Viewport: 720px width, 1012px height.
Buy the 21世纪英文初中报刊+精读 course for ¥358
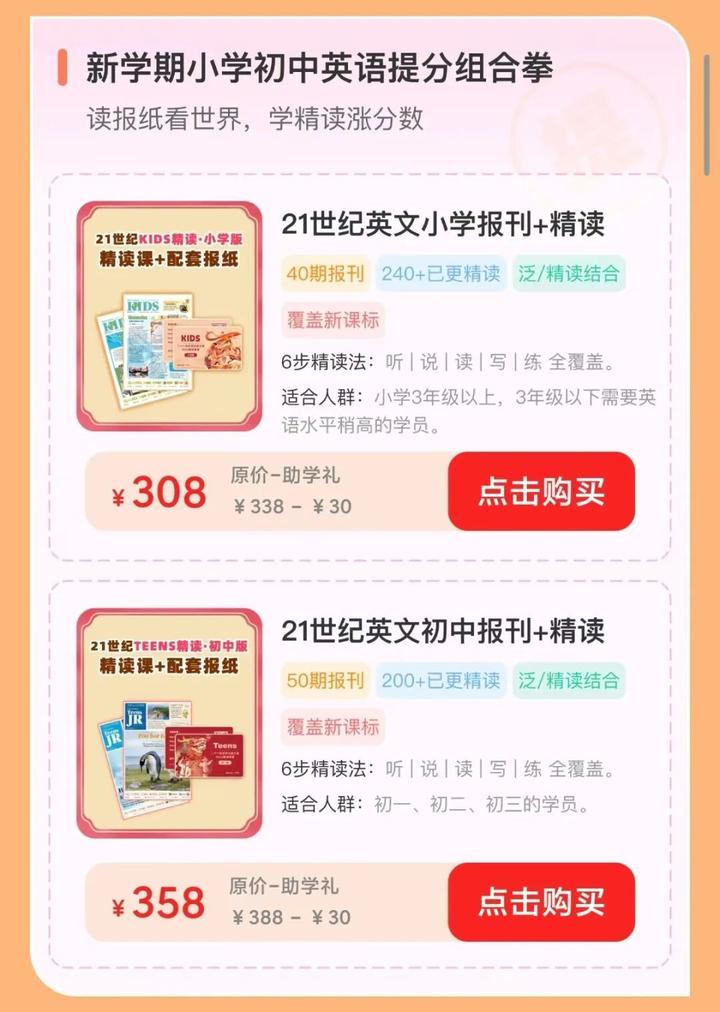click(541, 902)
